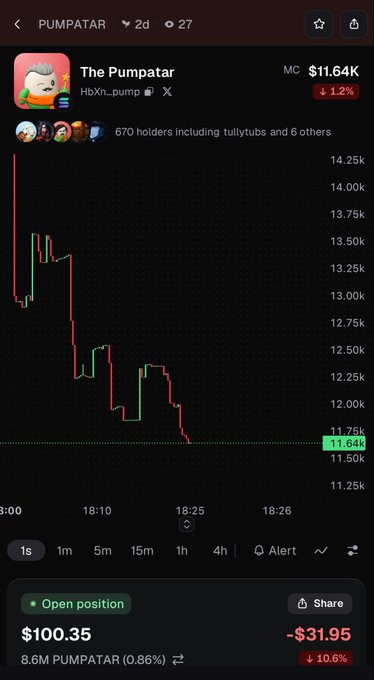Swap position display with arrows icon
Image resolution: width=374 pixels, height=680 pixels.
[178, 660]
